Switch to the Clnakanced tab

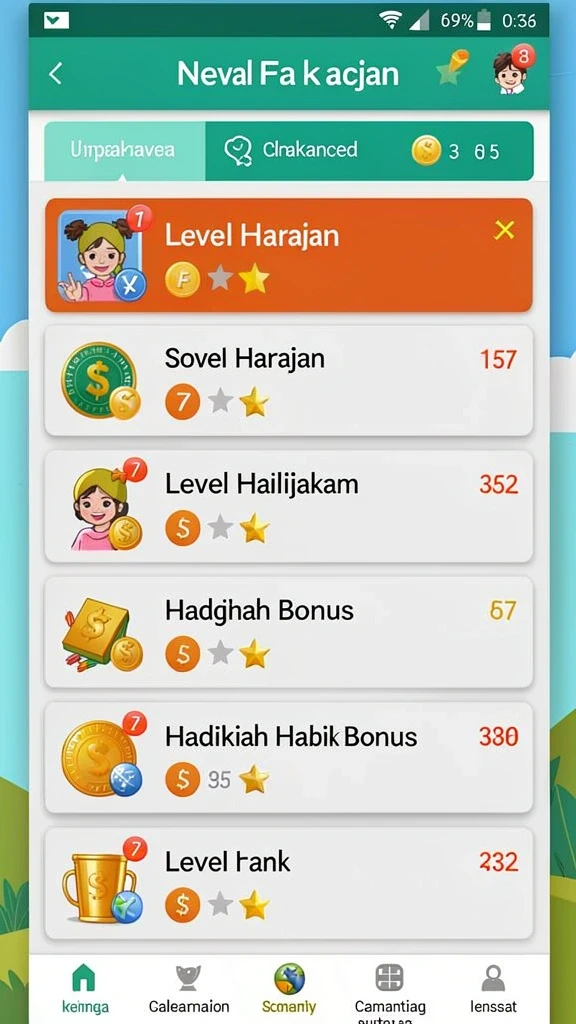pyautogui.click(x=293, y=151)
